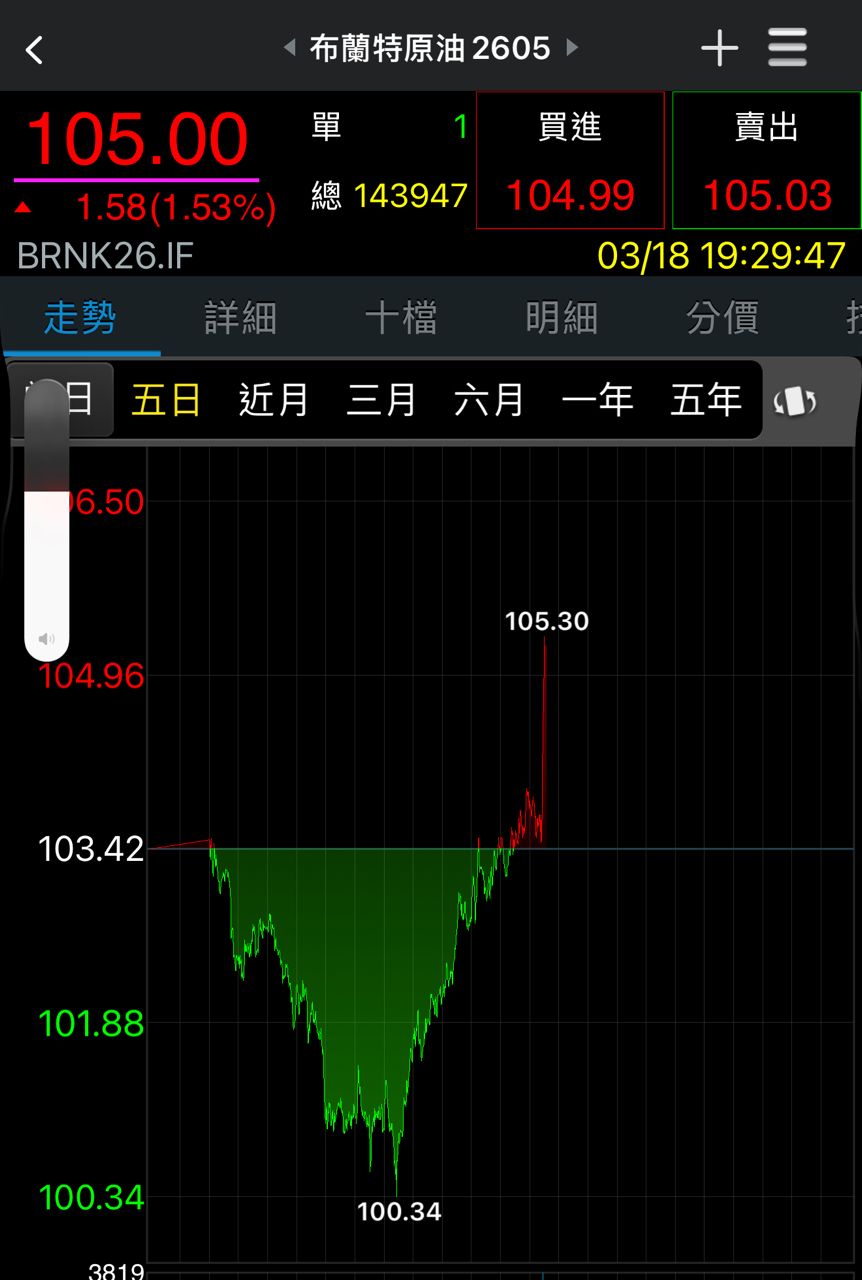Open the hamburger menu
Viewport: 862px width, 1280px height.
point(788,48)
